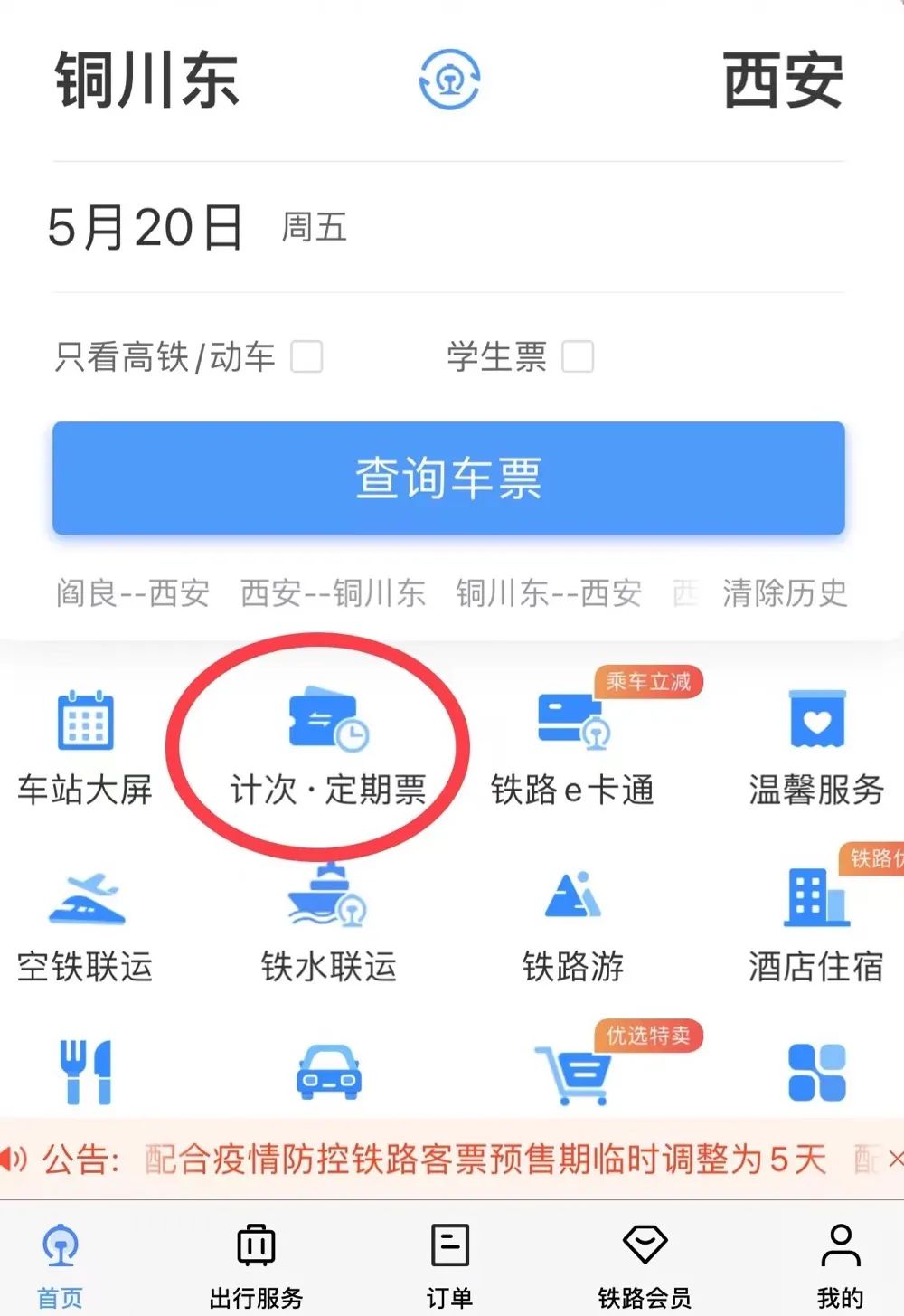Open 铁路游
Viewport: 904px width, 1316px height.
click(572, 924)
